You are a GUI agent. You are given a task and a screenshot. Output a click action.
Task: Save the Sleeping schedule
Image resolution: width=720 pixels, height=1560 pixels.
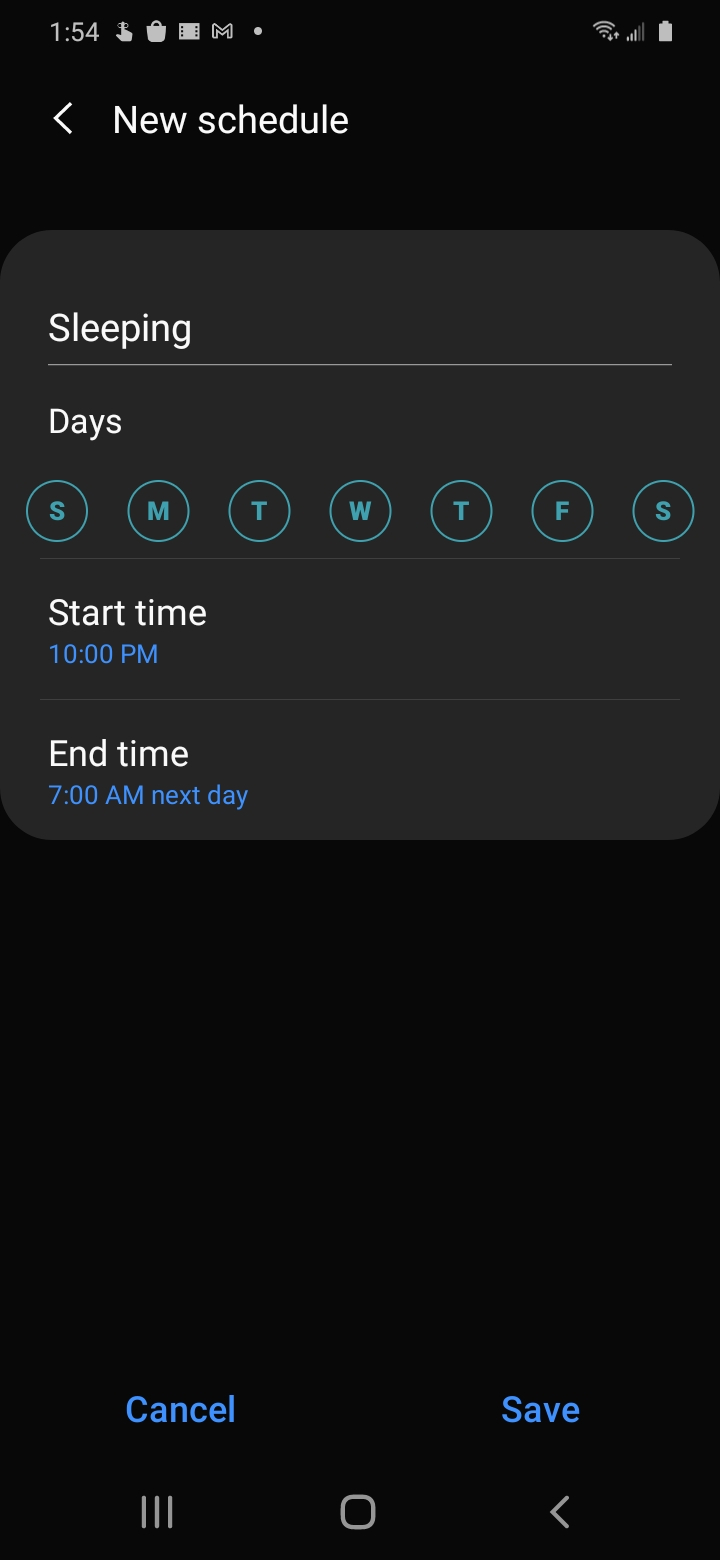(x=540, y=1409)
